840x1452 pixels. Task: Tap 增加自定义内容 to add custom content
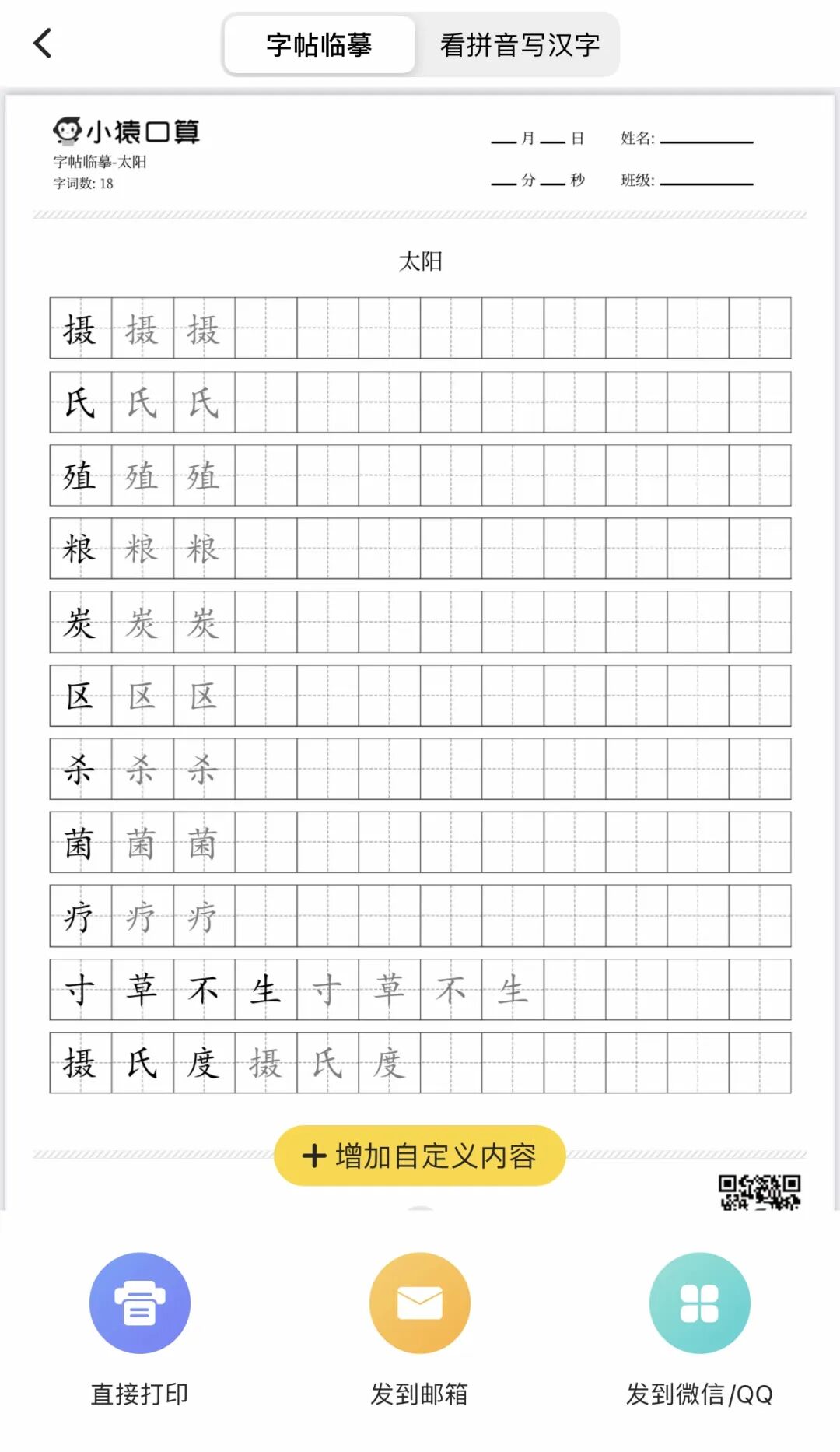point(420,1156)
